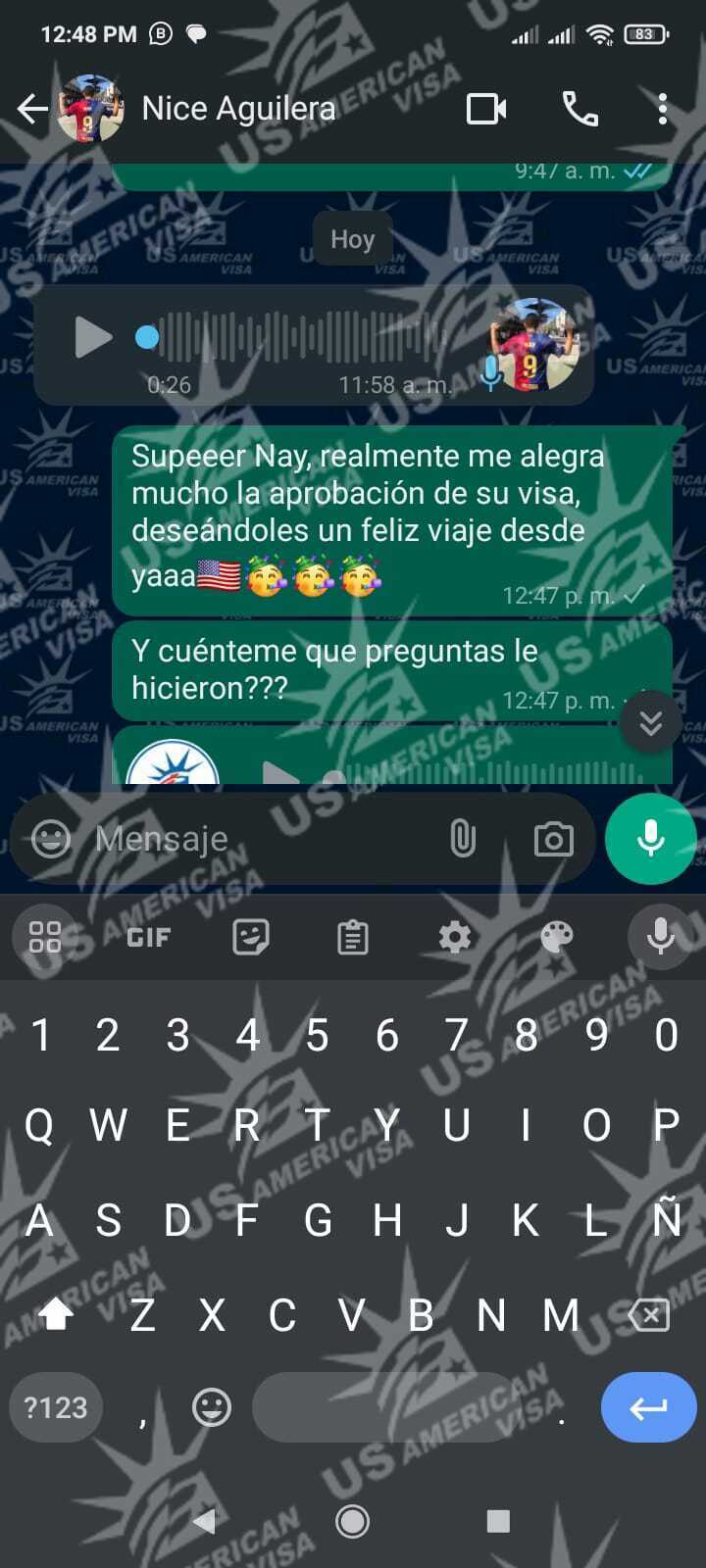706x1568 pixels.
Task: Place a voice call to Nice Aguilera
Action: 580,109
